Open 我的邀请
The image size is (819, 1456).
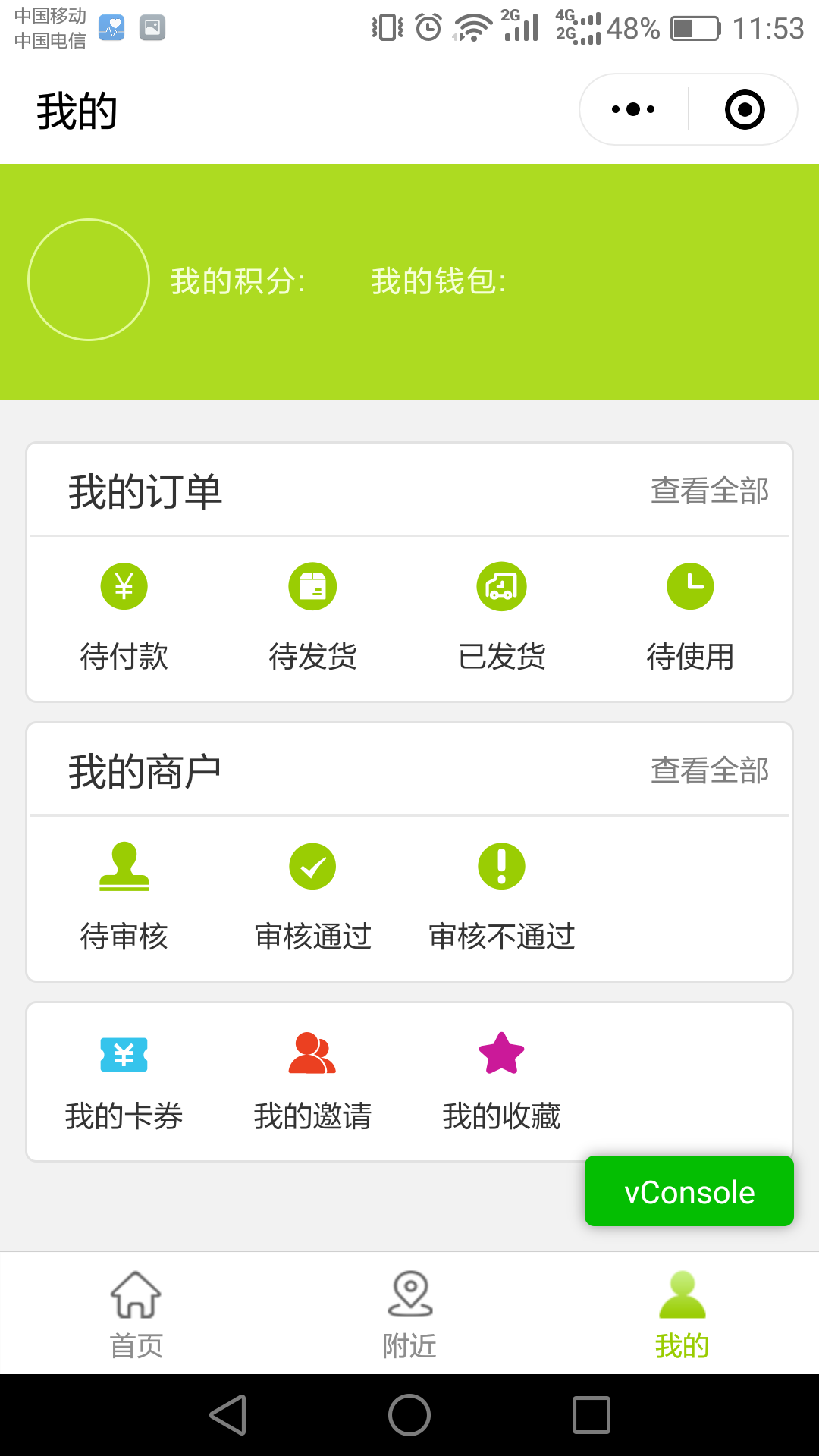tap(312, 1081)
